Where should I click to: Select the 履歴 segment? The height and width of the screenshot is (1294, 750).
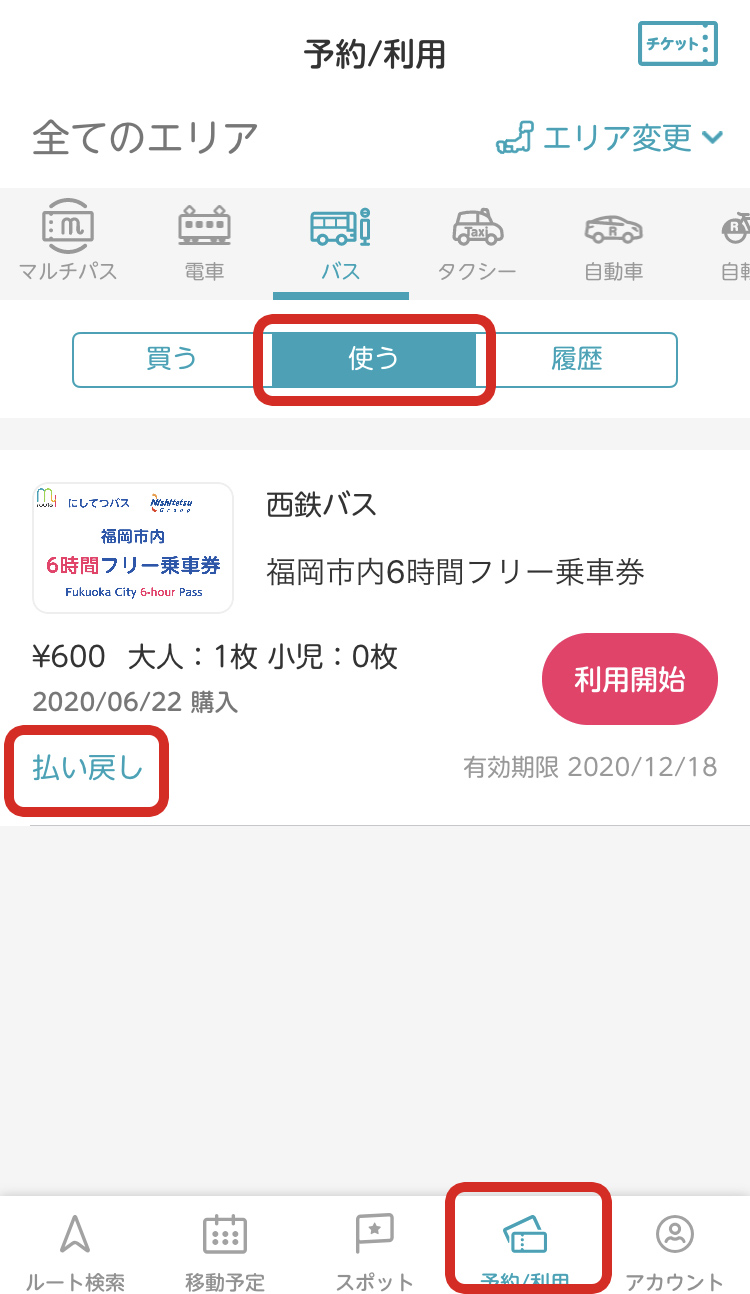click(577, 359)
